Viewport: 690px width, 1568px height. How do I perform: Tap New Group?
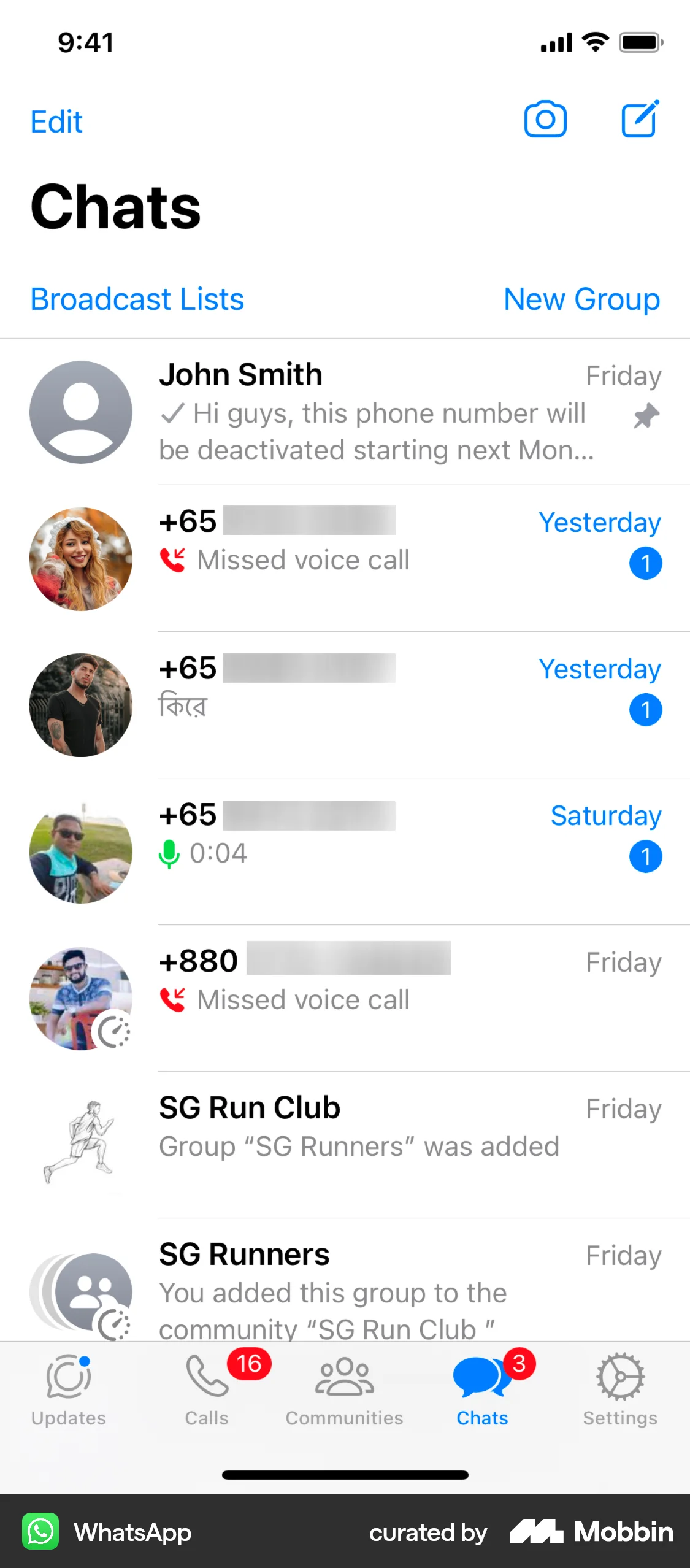click(x=581, y=299)
